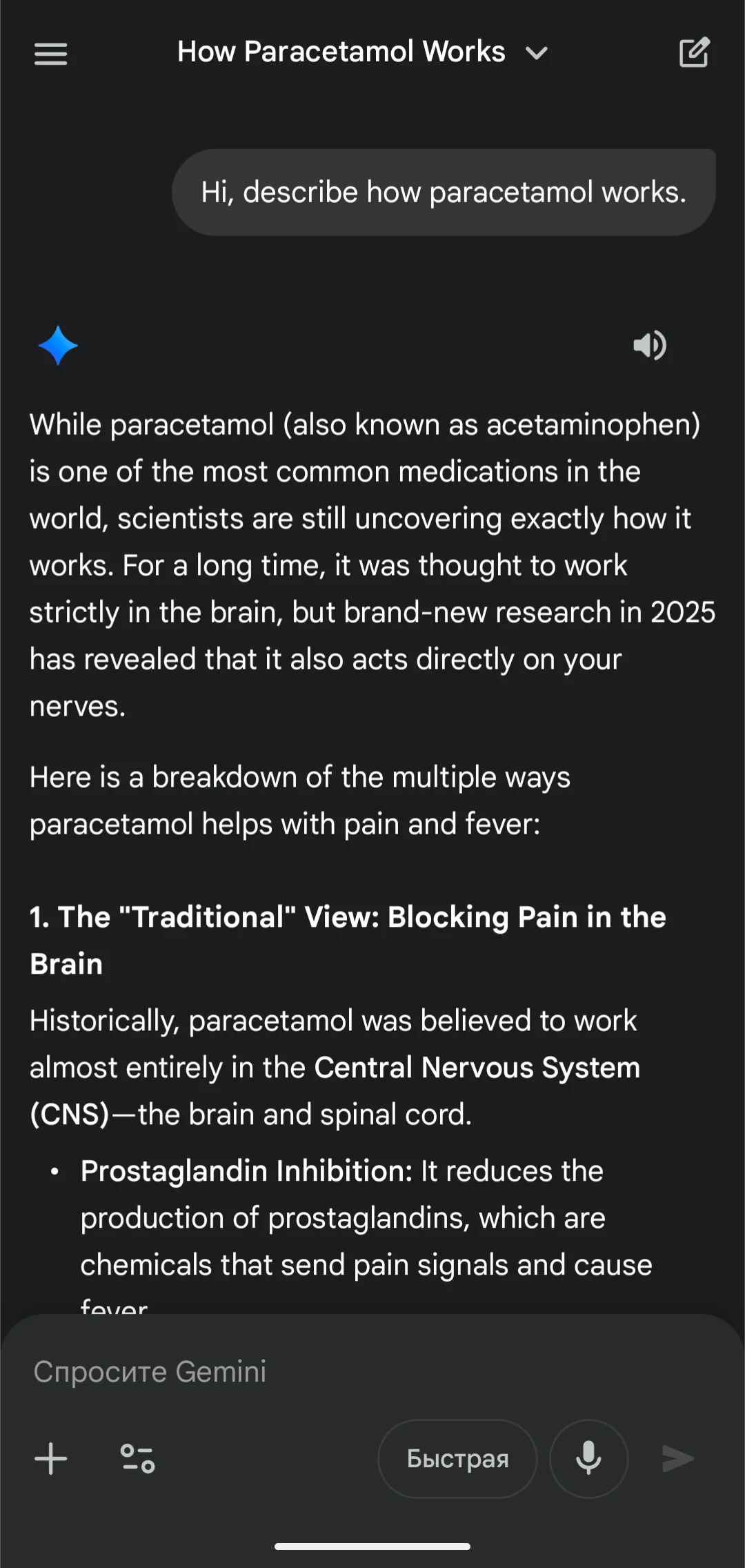Open the tools settings sliders icon

point(137,1458)
